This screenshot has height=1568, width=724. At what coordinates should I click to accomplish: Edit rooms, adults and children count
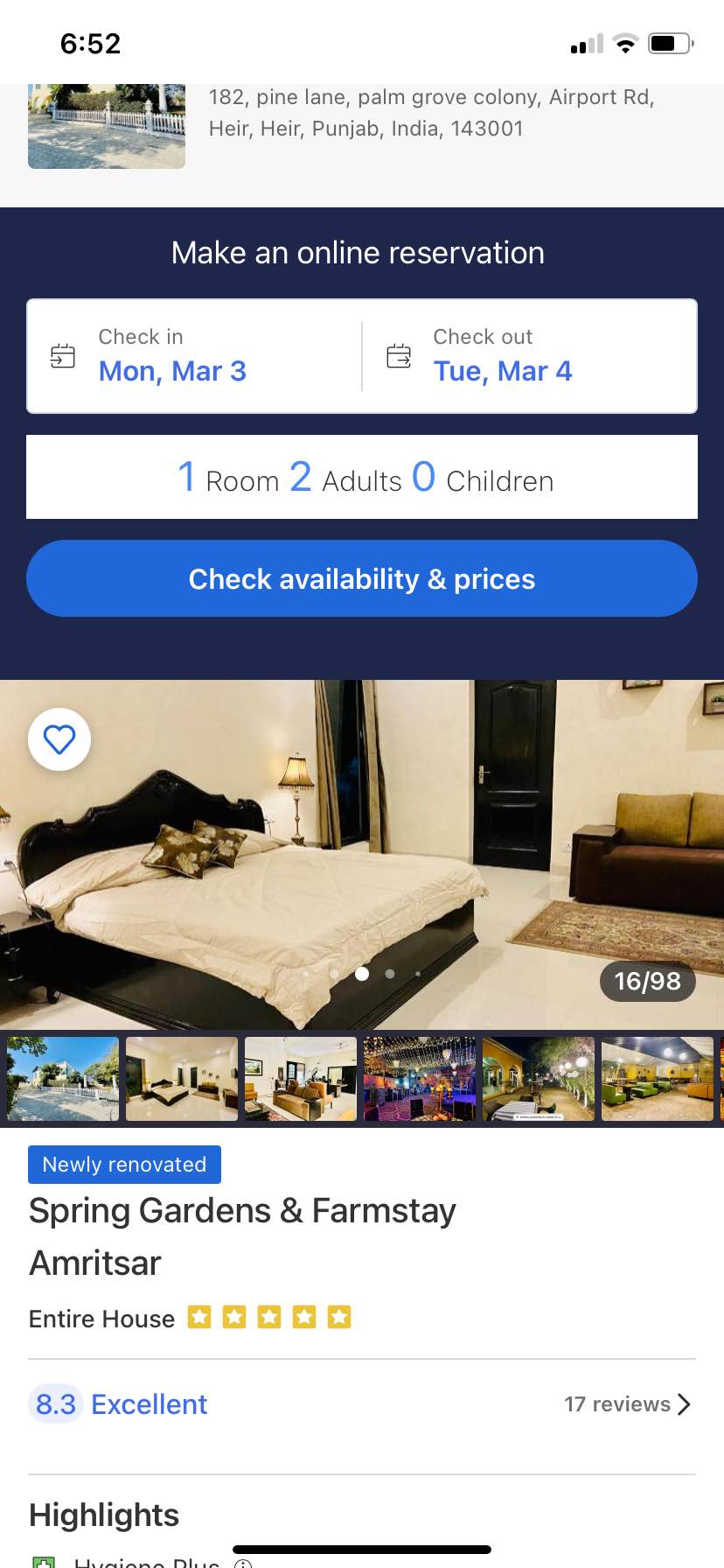(362, 477)
